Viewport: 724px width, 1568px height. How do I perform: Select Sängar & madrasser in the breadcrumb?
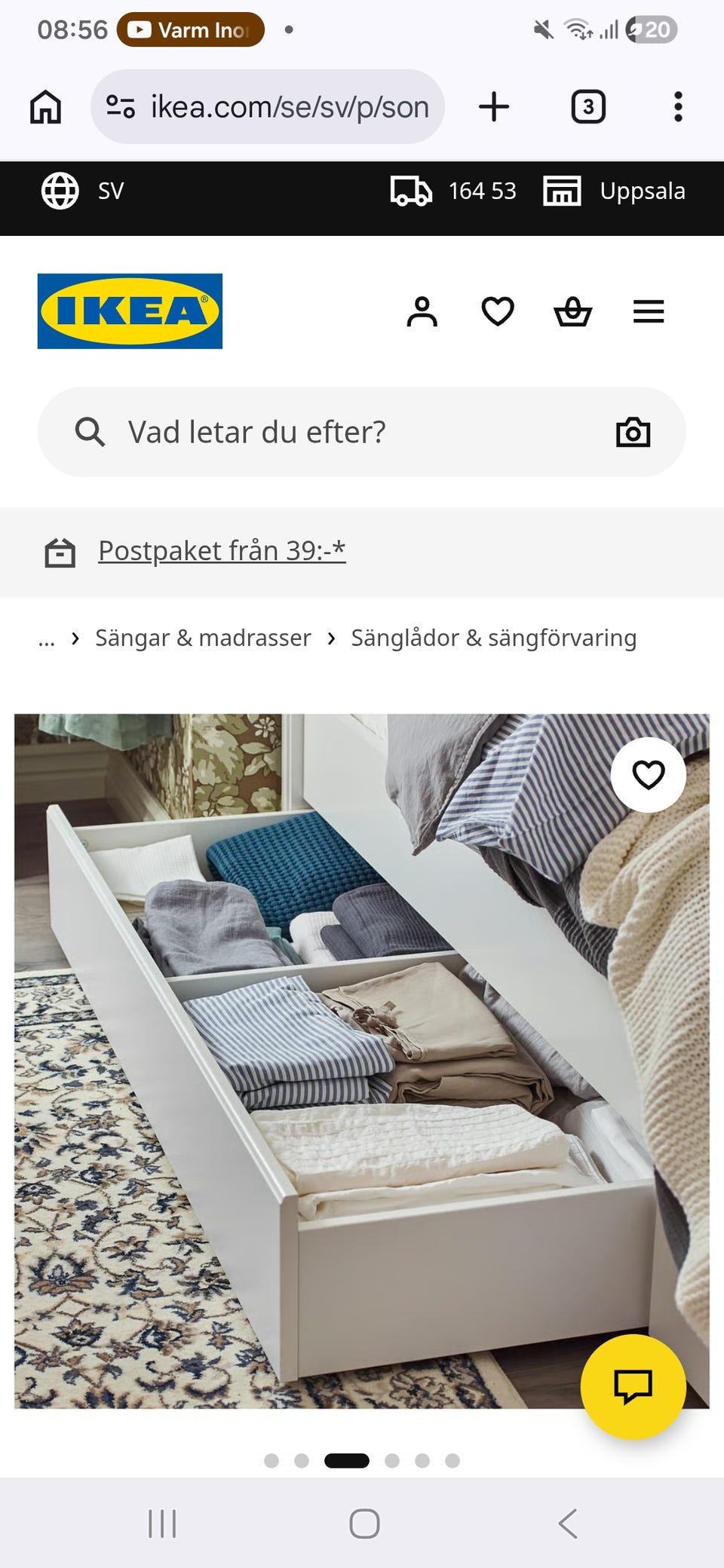pos(202,638)
